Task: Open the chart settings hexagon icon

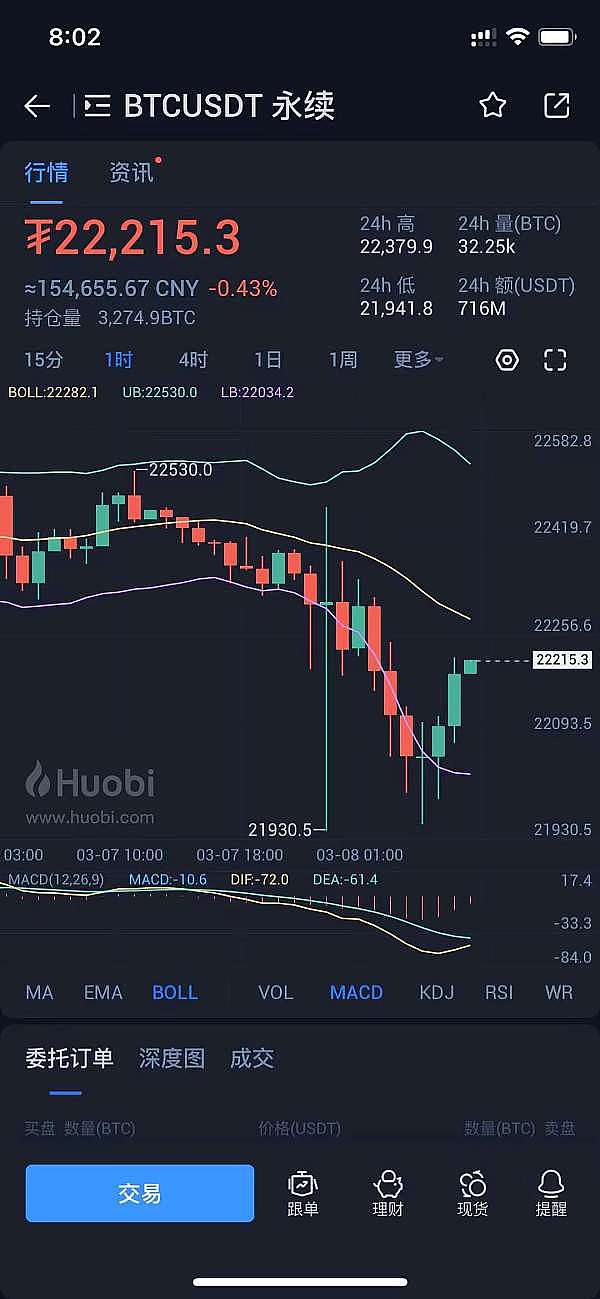Action: [x=507, y=360]
